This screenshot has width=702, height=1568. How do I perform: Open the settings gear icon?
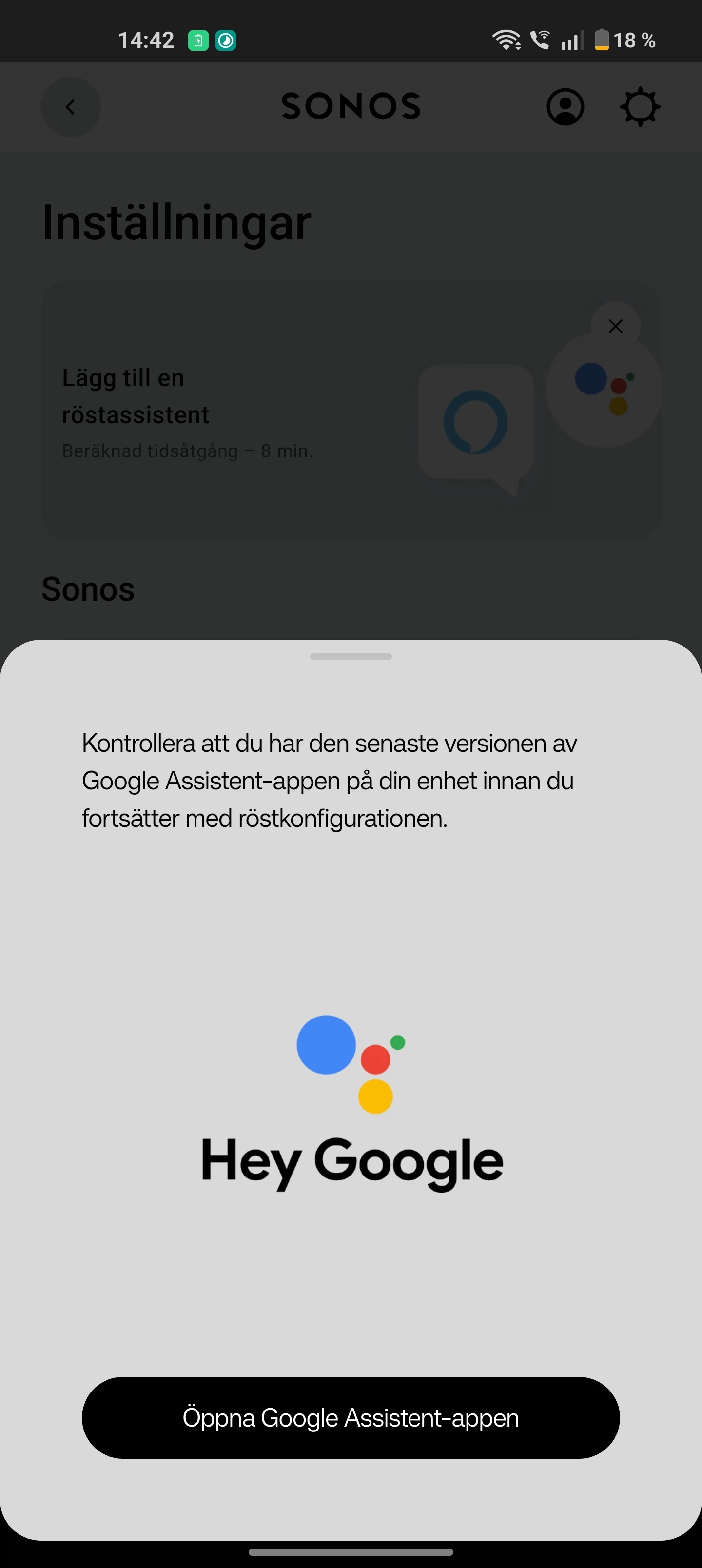640,107
